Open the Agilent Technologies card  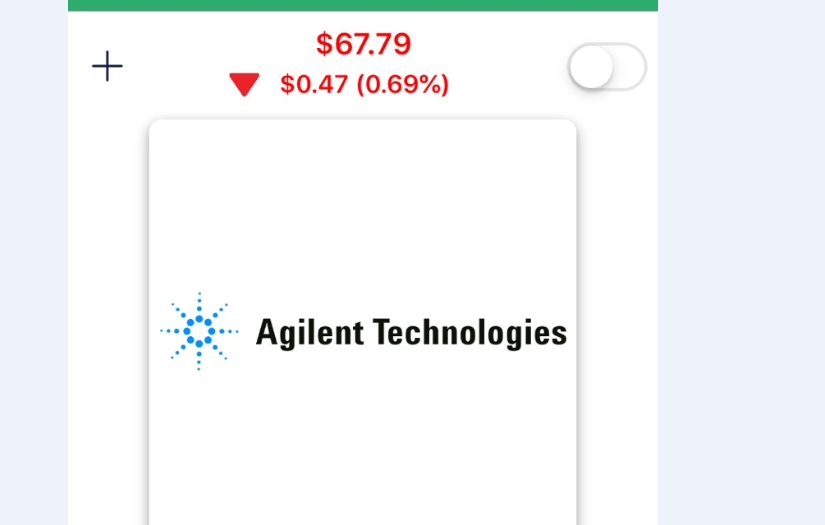pyautogui.click(x=363, y=330)
